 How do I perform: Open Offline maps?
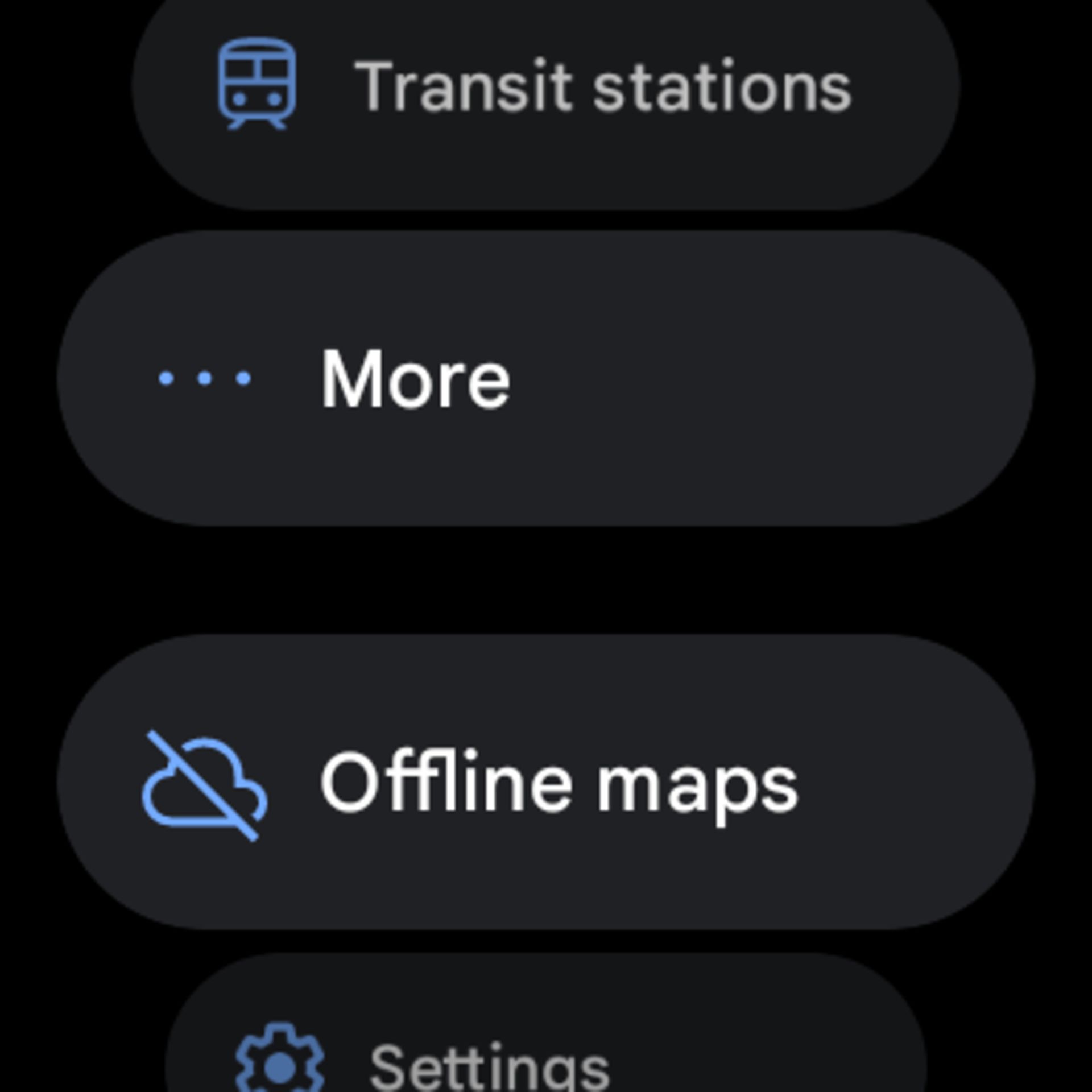click(546, 782)
